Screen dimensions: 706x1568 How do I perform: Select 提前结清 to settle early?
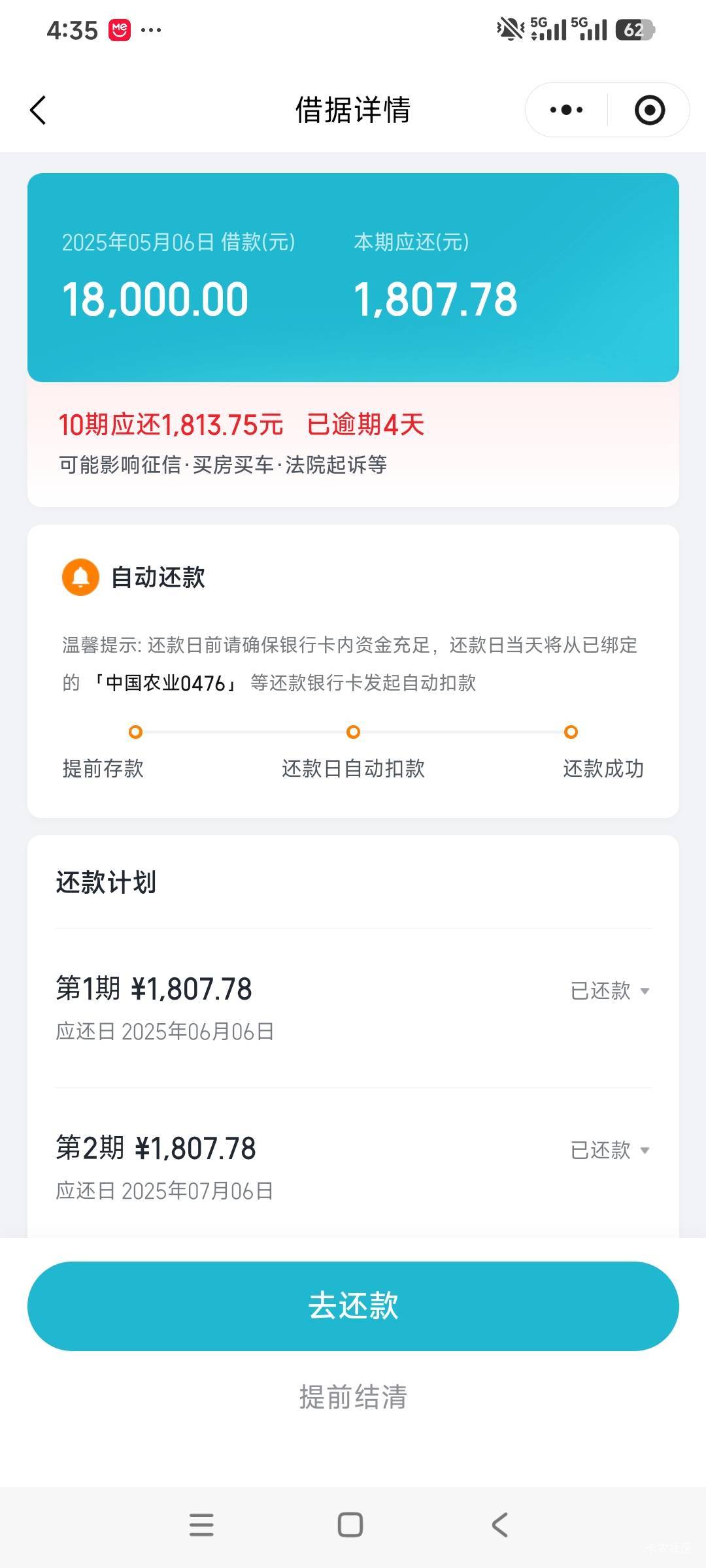coord(353,1397)
